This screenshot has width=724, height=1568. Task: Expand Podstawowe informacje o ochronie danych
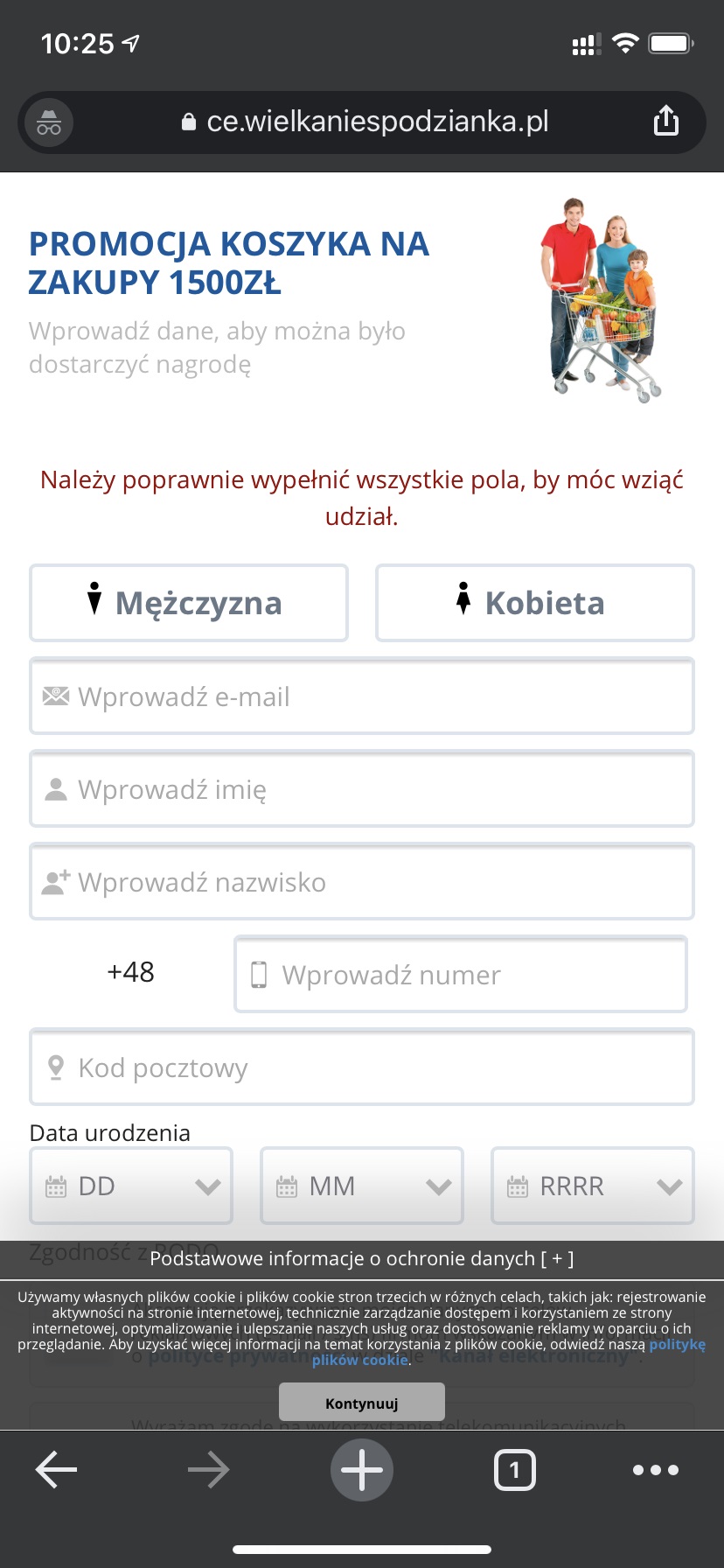pyautogui.click(x=362, y=1258)
